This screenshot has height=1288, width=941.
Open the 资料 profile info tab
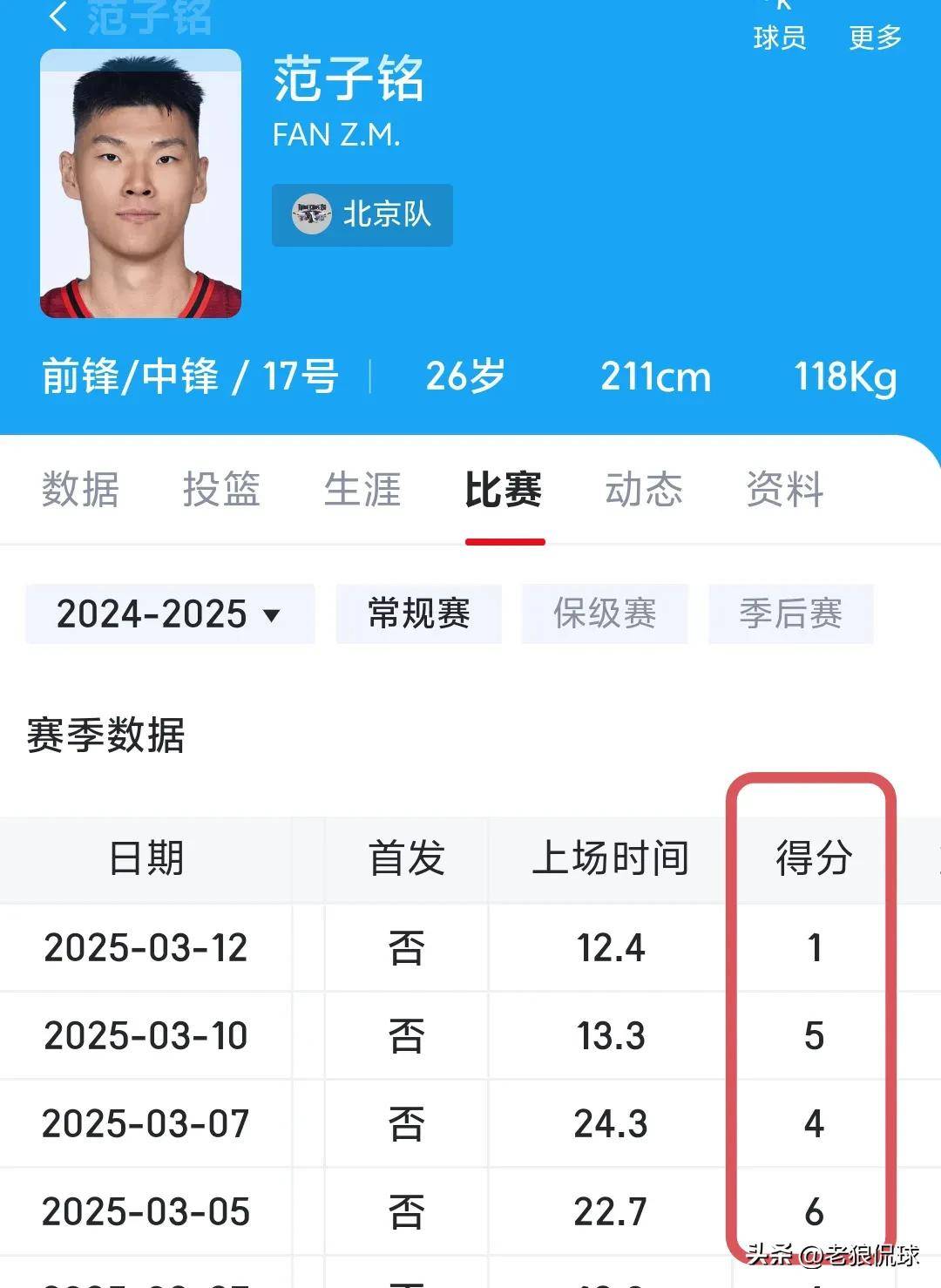click(785, 491)
